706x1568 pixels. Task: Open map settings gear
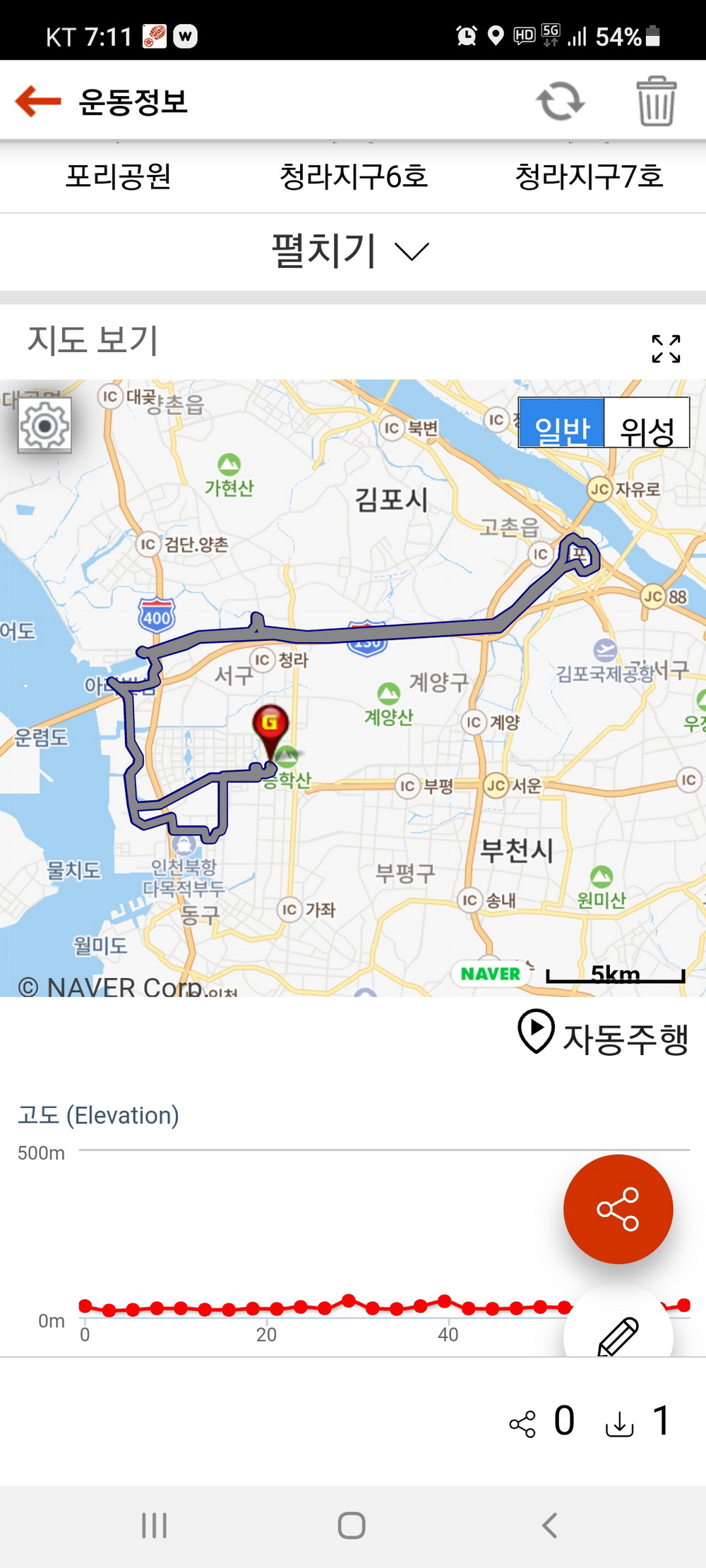point(44,426)
